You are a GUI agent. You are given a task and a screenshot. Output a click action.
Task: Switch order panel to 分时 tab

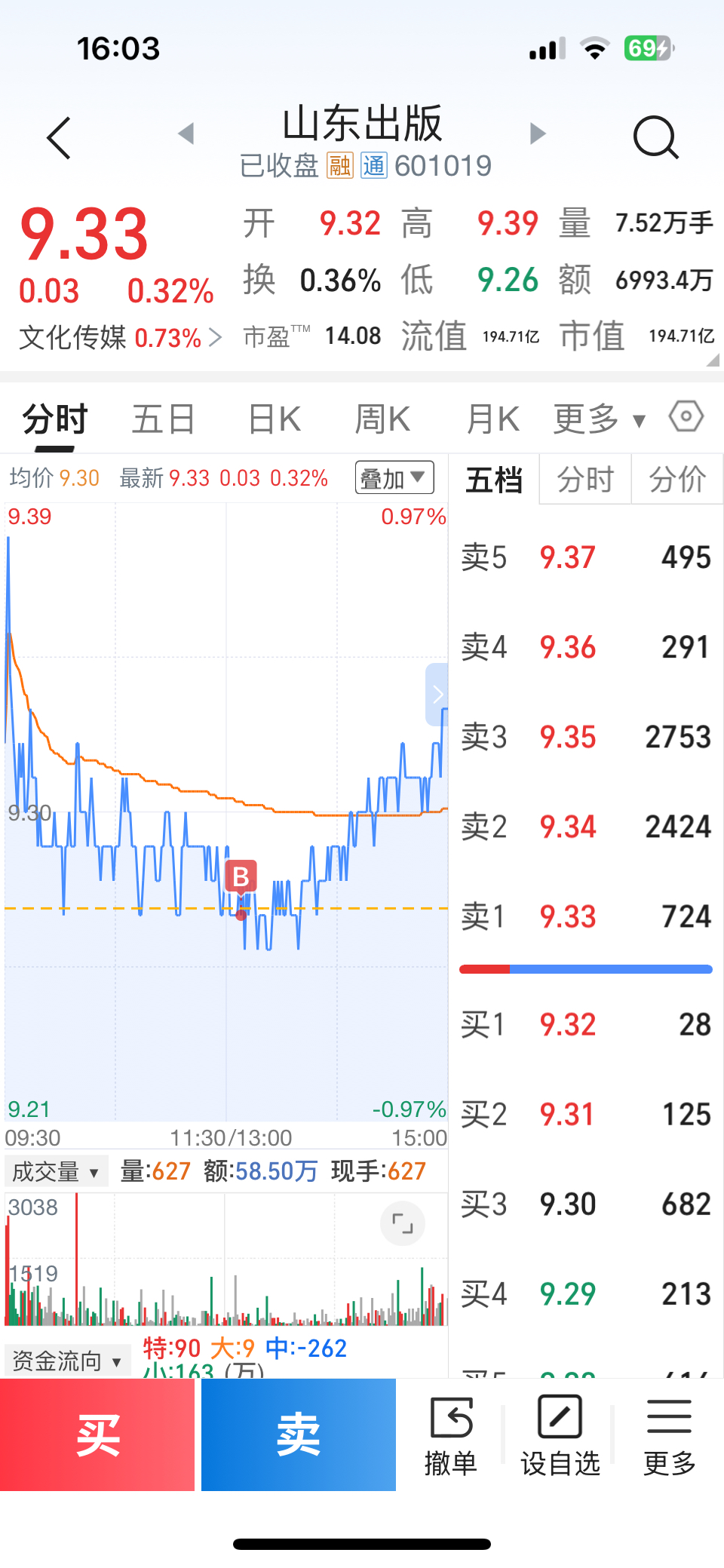click(585, 479)
